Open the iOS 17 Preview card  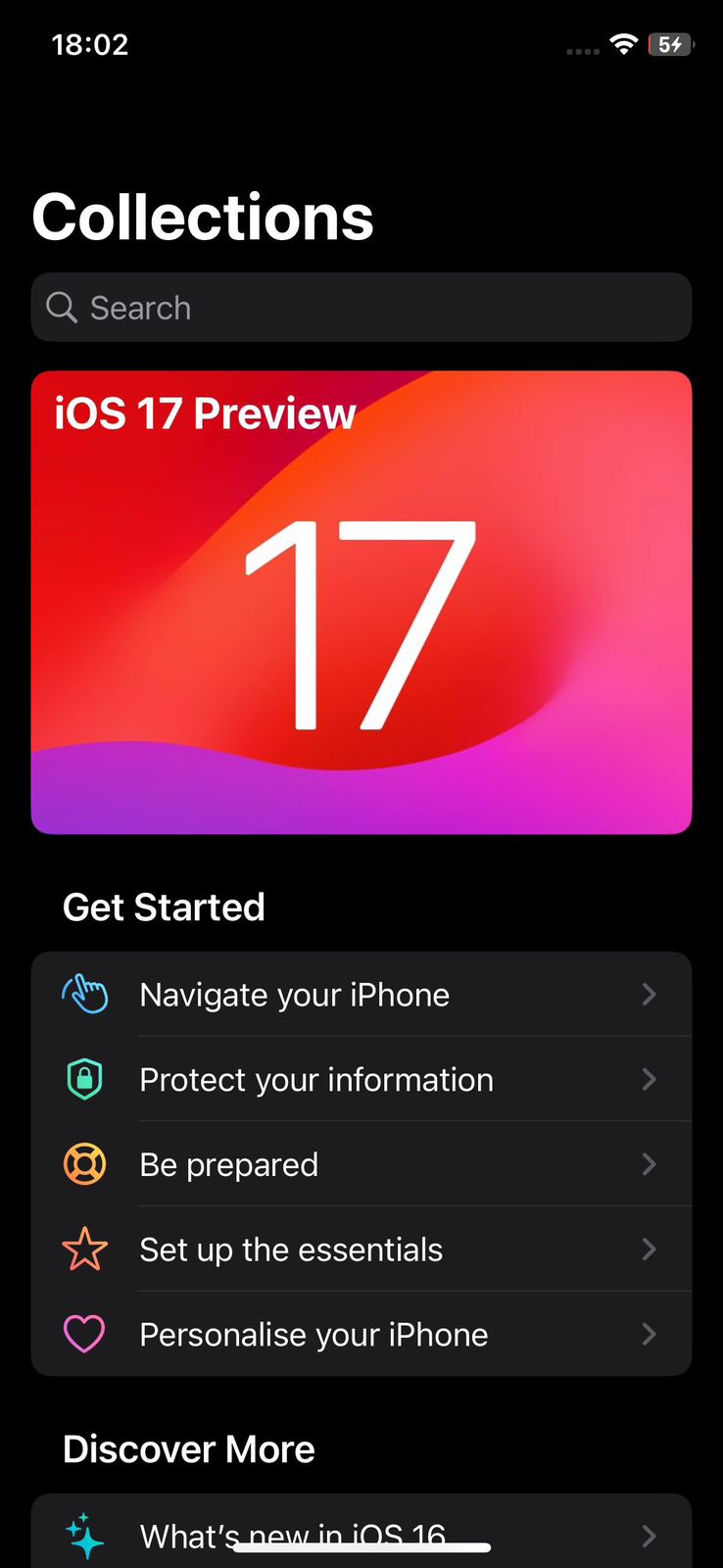click(x=361, y=602)
